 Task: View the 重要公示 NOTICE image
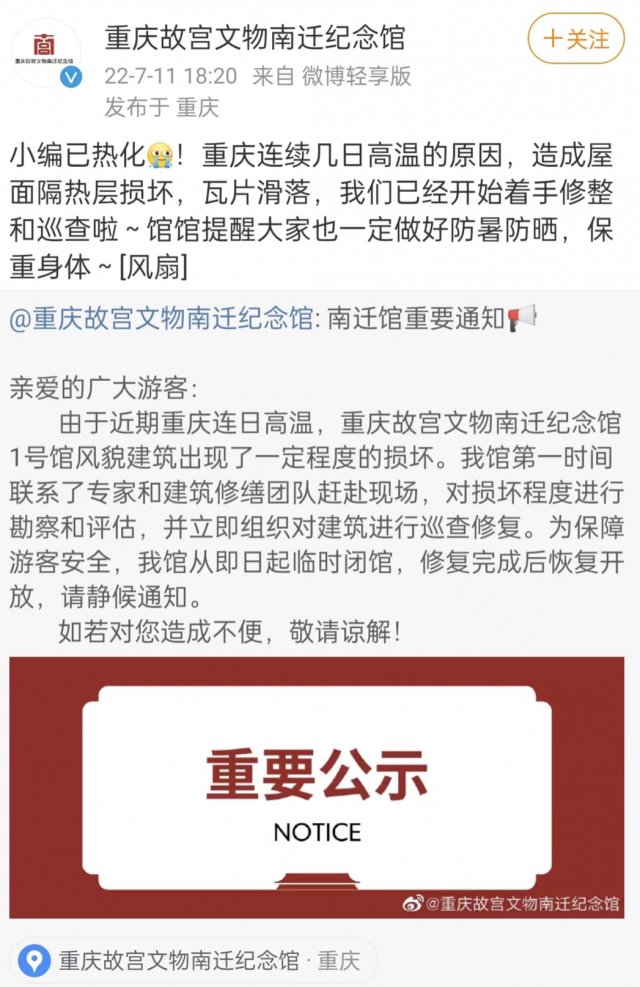(316, 787)
